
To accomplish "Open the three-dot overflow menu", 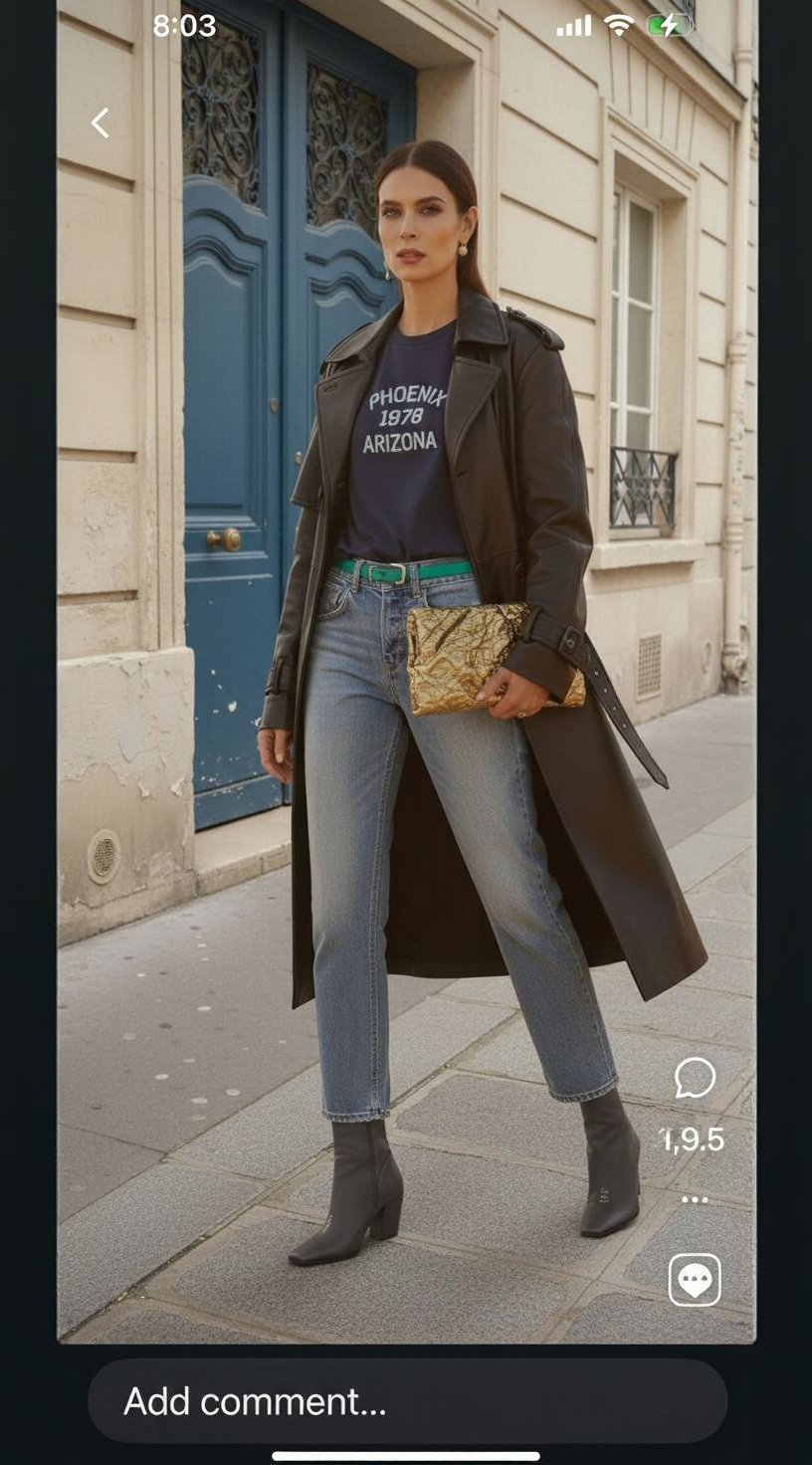I will click(x=695, y=1200).
